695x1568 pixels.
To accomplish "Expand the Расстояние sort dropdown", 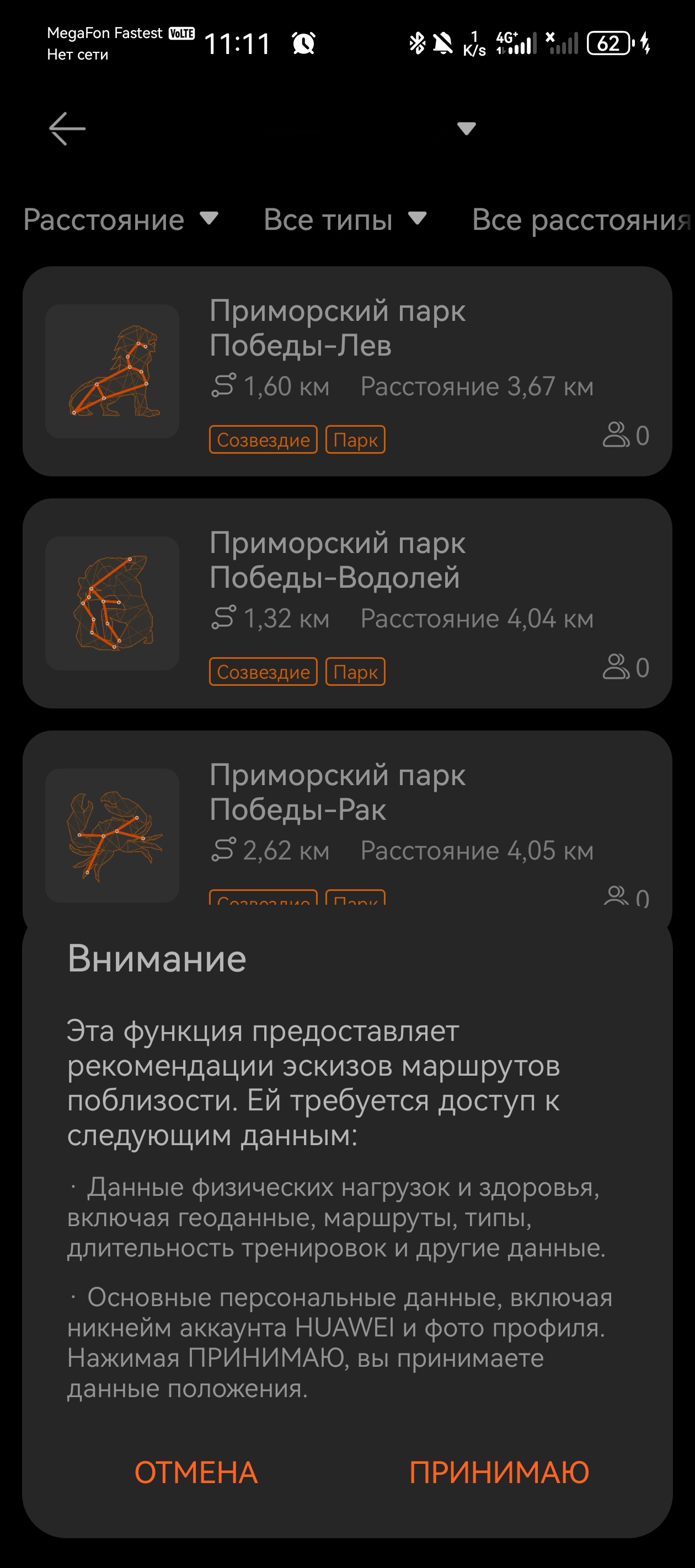I will [x=121, y=220].
